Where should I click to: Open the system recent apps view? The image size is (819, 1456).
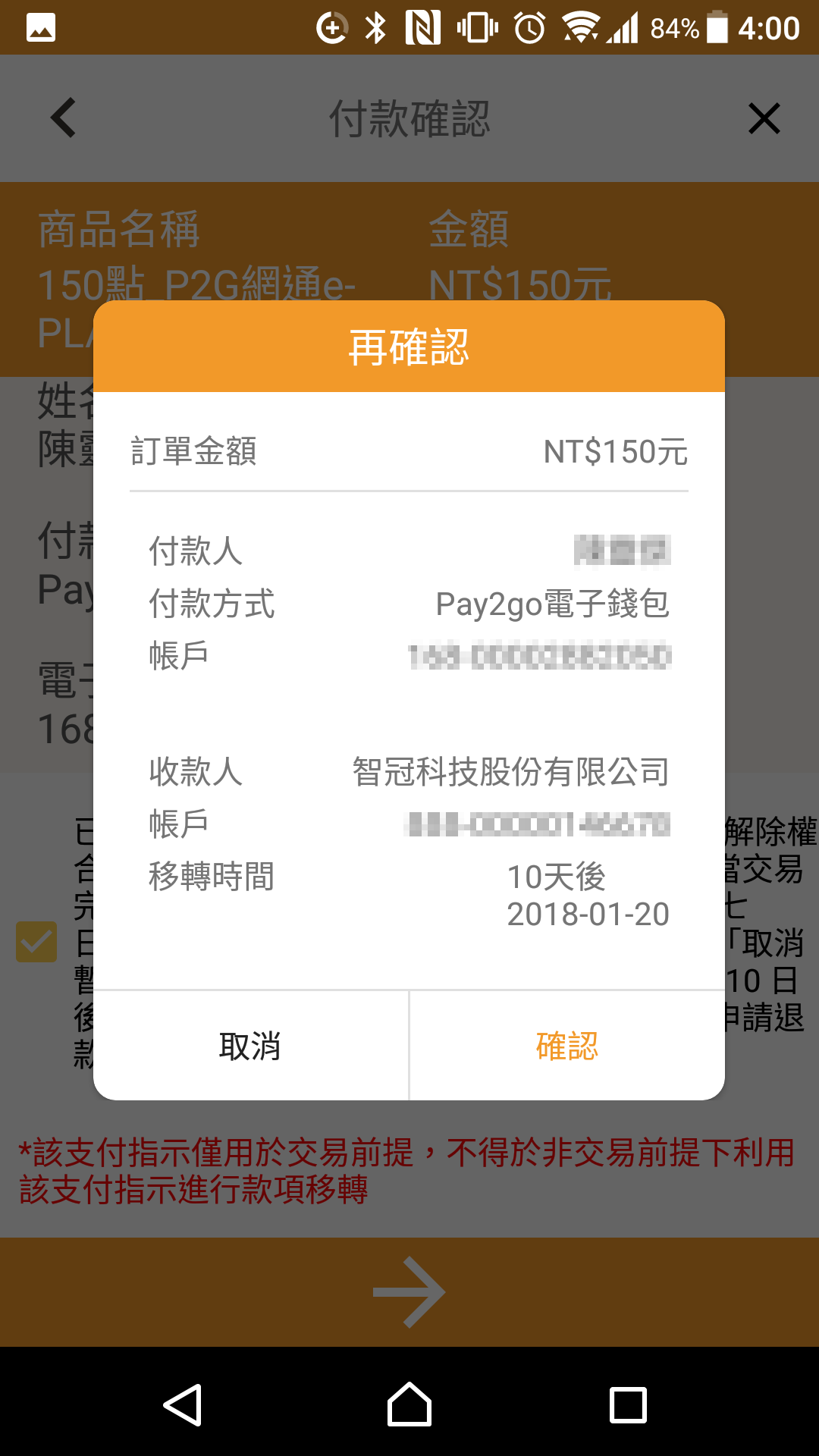628,1404
